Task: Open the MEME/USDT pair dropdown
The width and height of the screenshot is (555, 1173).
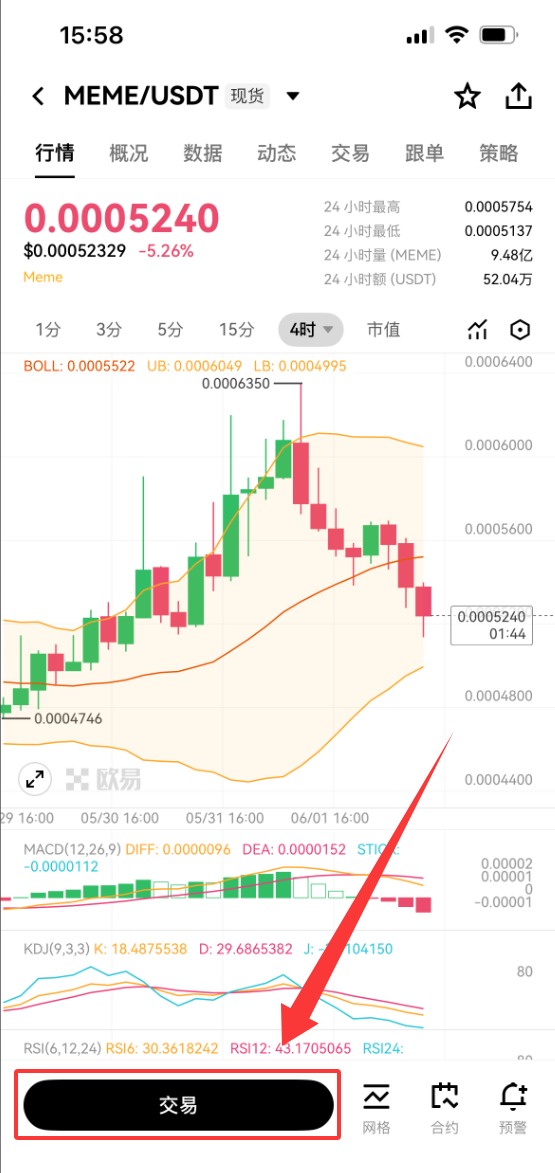Action: point(293,97)
